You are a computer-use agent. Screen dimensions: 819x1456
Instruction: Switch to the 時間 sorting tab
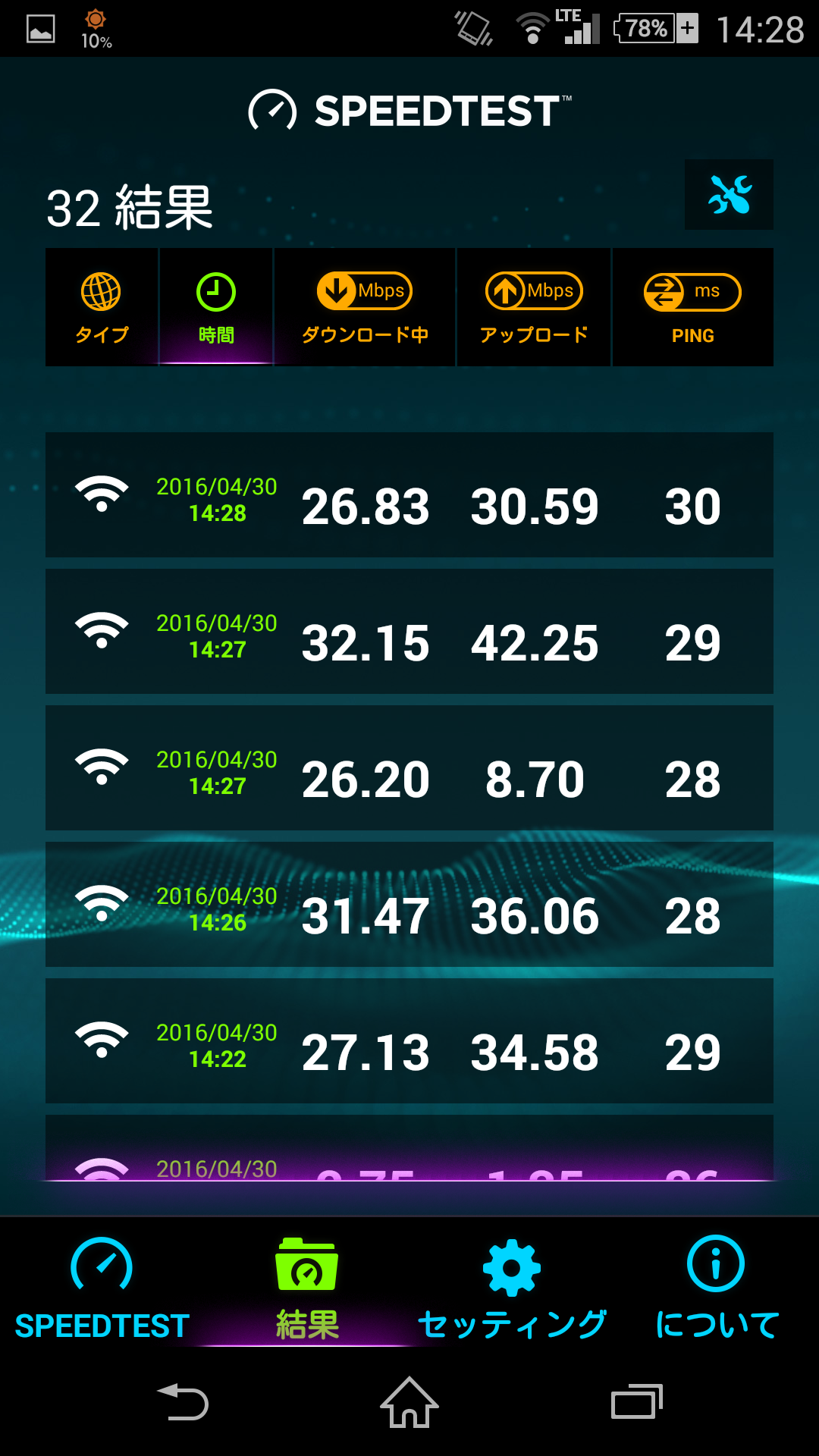click(x=214, y=307)
